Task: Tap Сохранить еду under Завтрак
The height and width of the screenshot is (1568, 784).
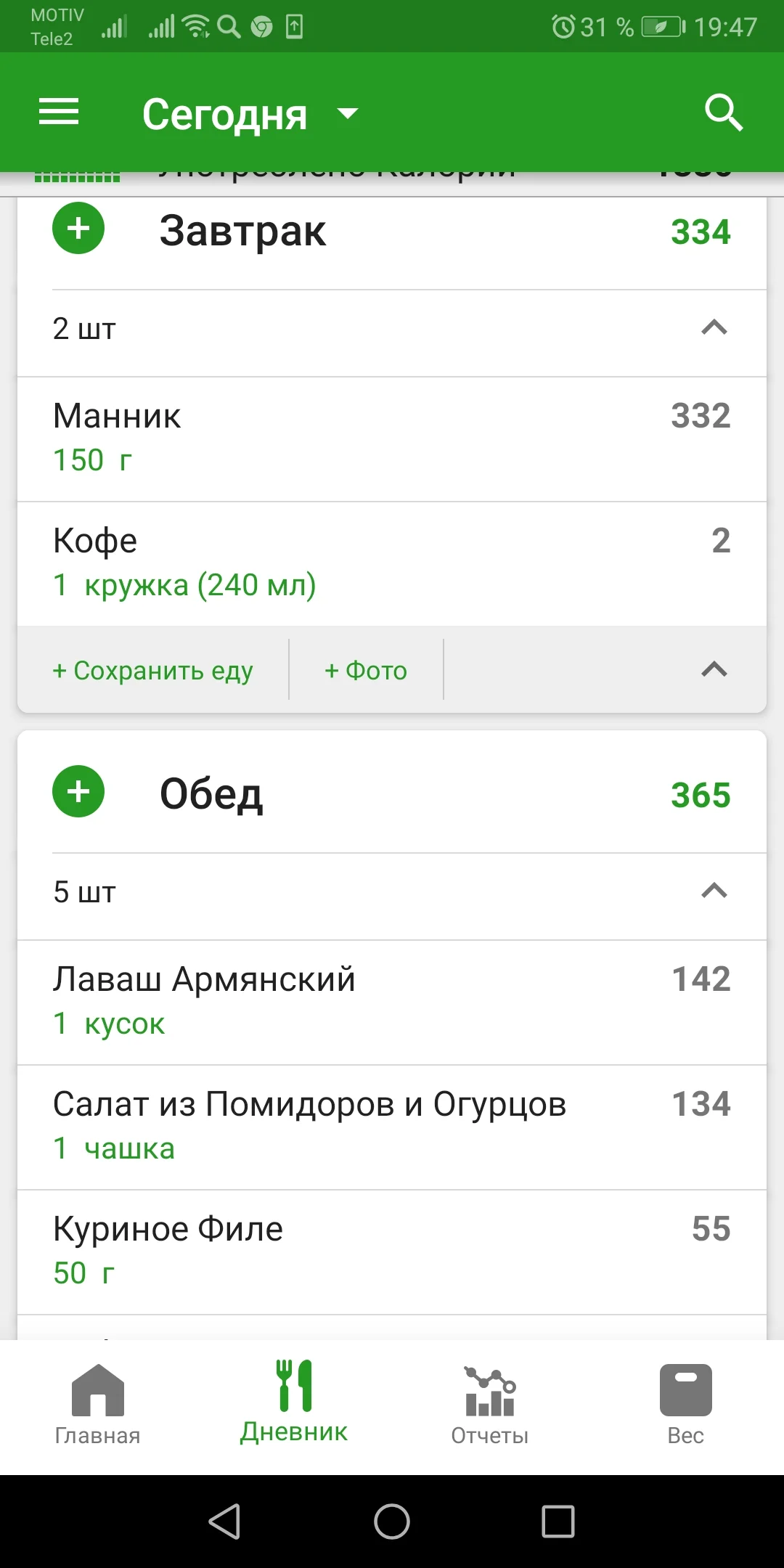Action: pos(152,670)
